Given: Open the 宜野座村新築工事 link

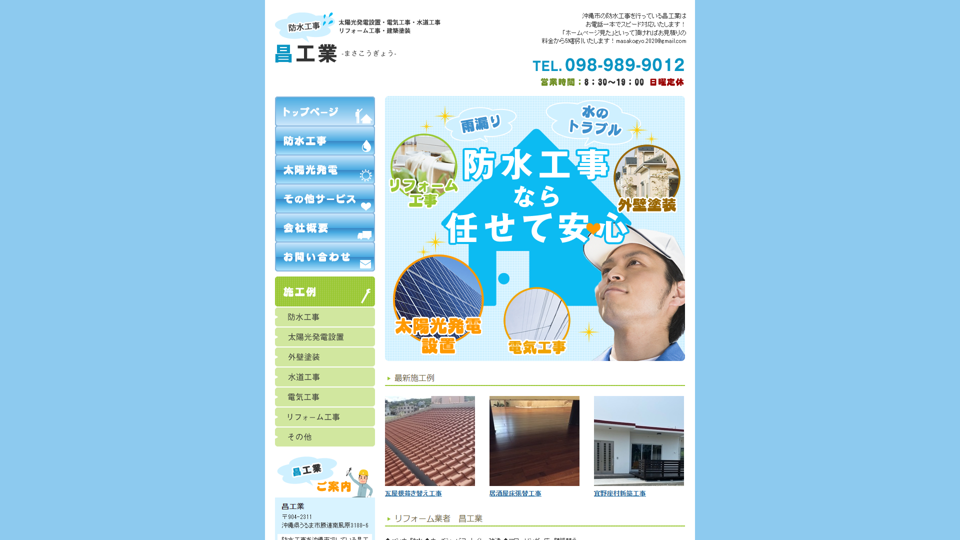Looking at the screenshot, I should click(x=619, y=494).
